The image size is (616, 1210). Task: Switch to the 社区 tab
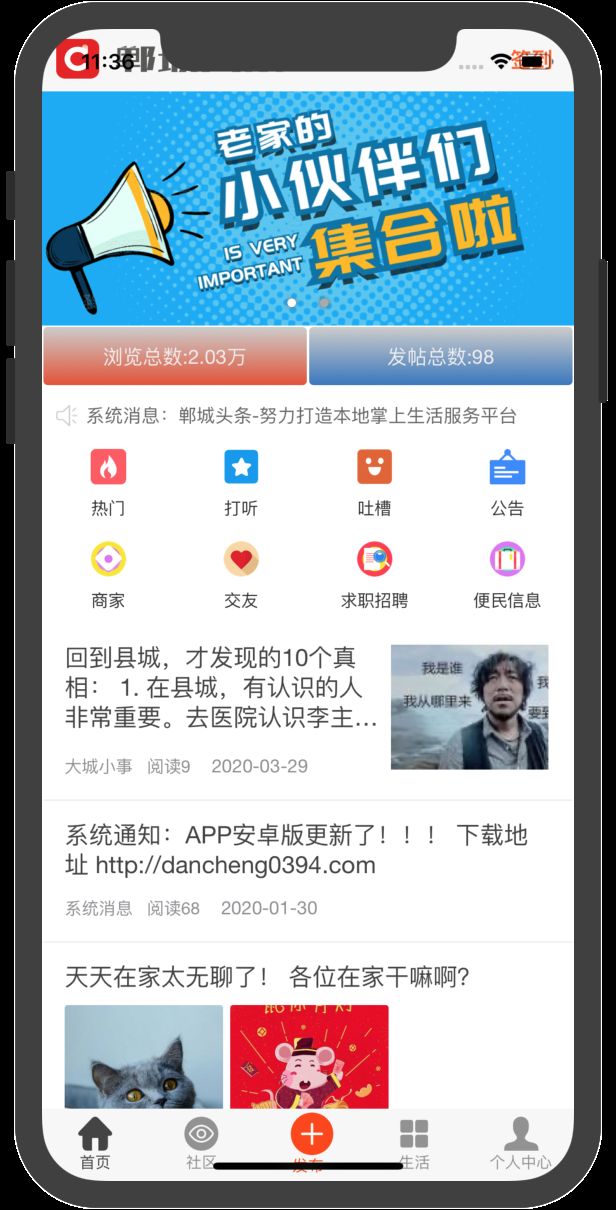click(x=201, y=1144)
